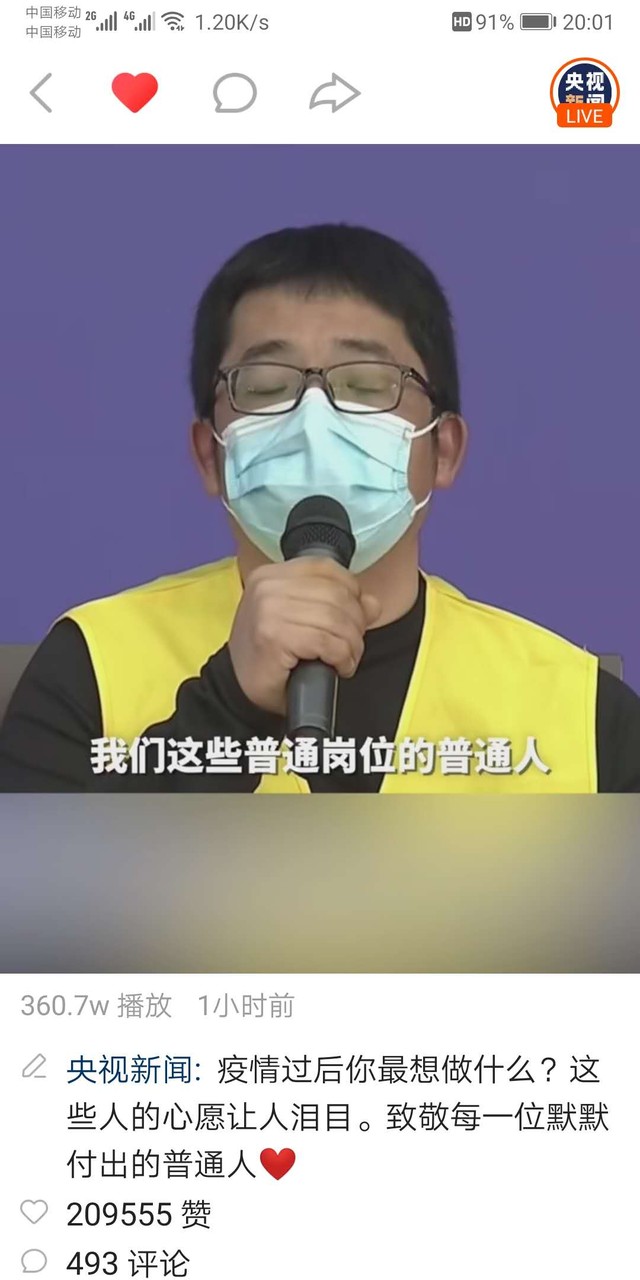Go back using the top-left arrow

pos(41,93)
